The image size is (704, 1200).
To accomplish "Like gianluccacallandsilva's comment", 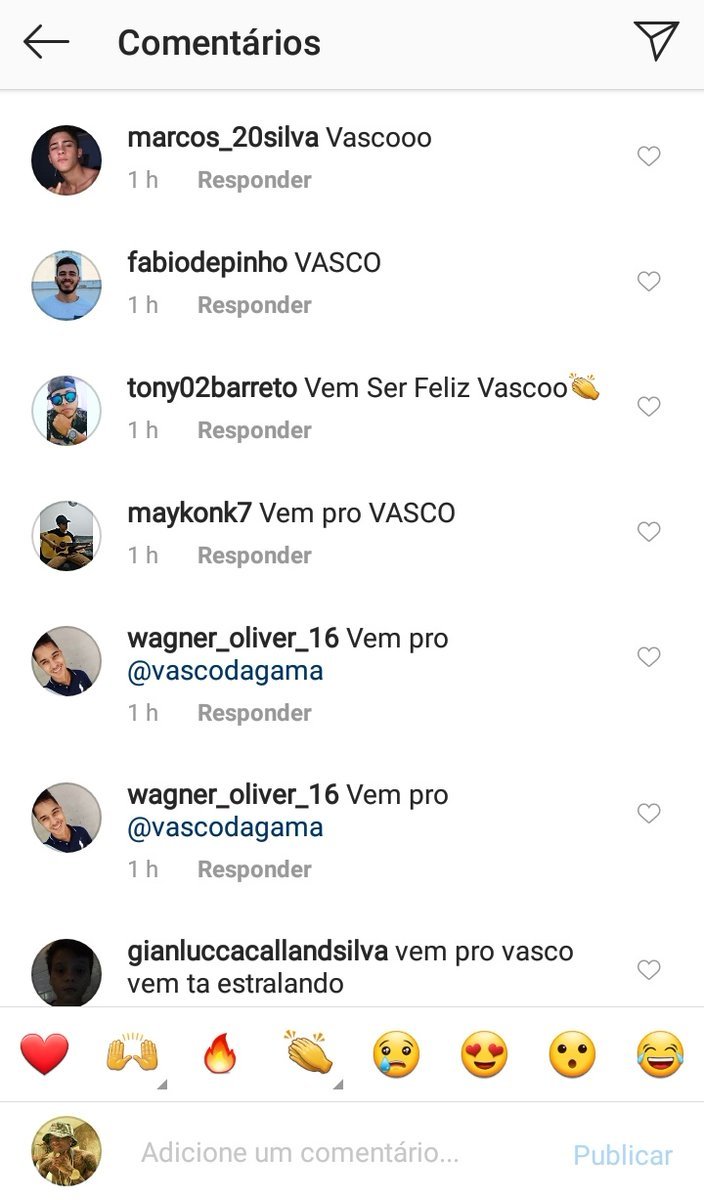I will click(649, 969).
